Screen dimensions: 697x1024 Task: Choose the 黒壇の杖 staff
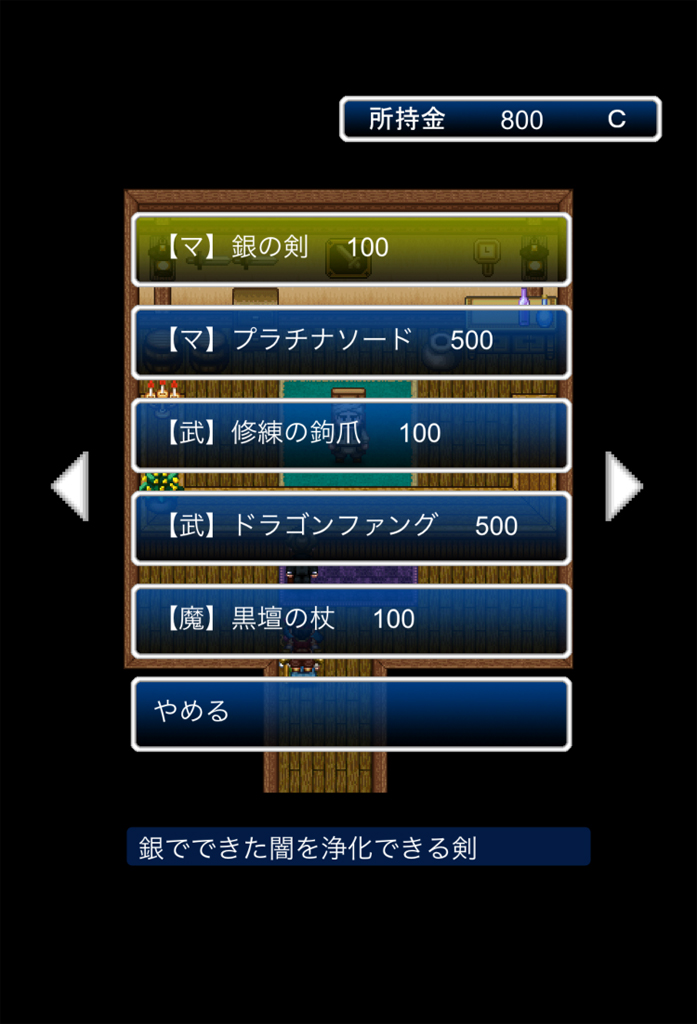point(350,620)
